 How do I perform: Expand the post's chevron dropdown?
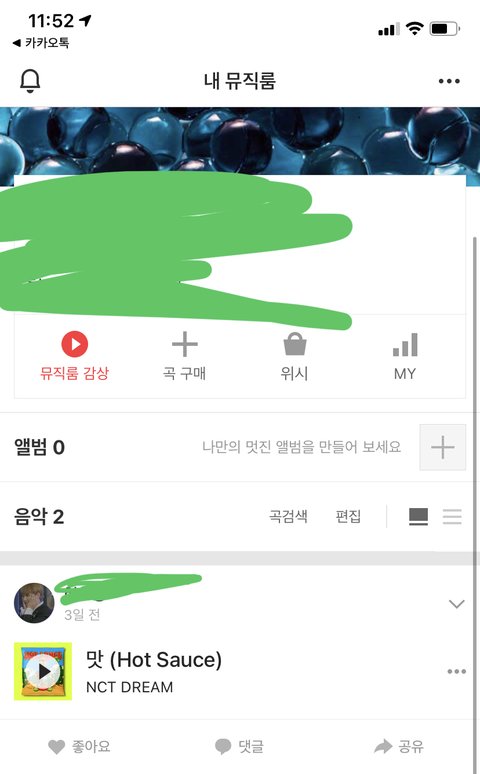point(456,604)
